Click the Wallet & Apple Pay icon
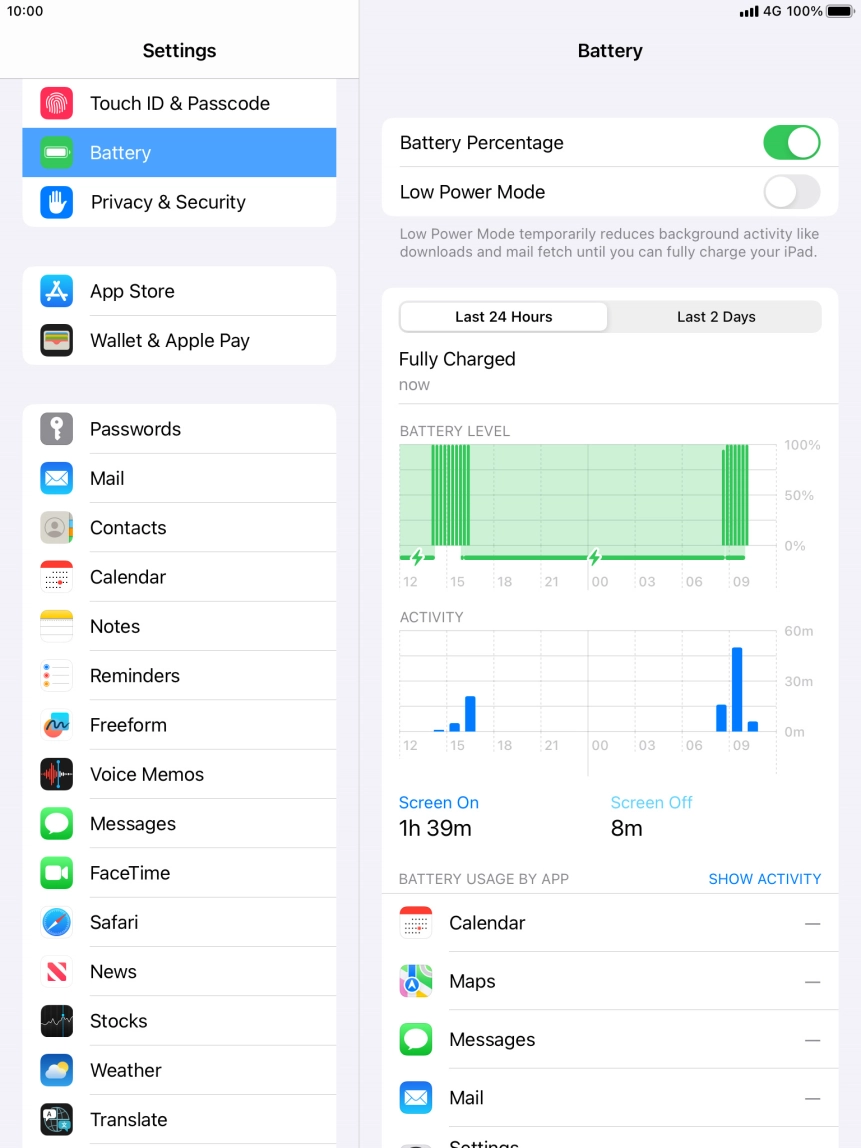This screenshot has width=861, height=1148. 57,340
